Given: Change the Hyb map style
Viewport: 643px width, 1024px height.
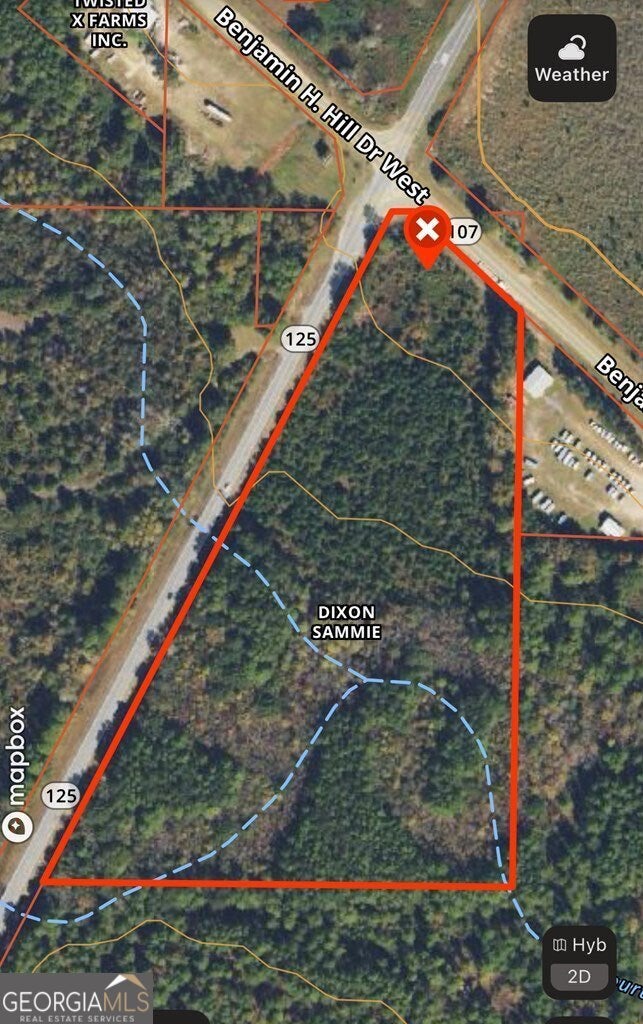Looking at the screenshot, I should pyautogui.click(x=579, y=945).
